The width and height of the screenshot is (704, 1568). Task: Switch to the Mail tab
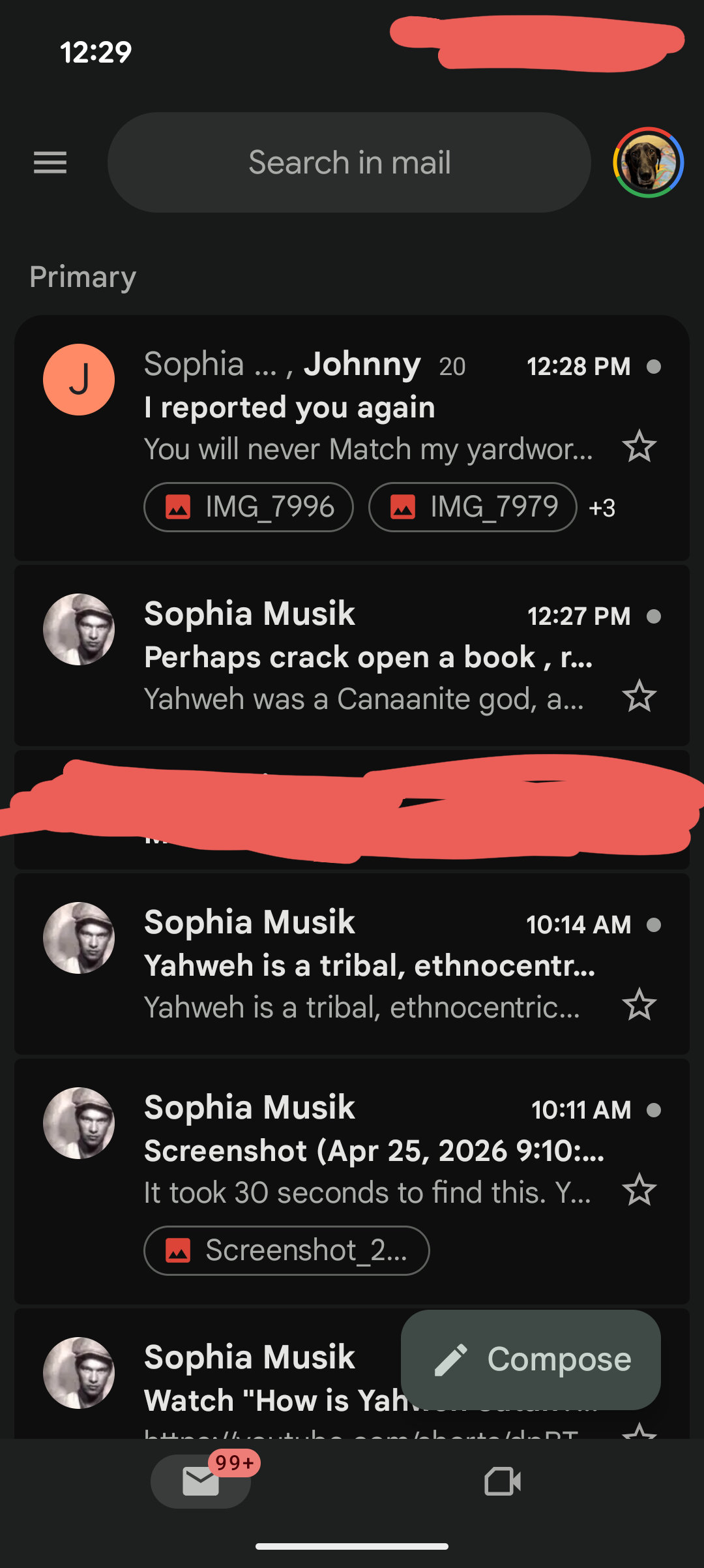coord(201,1481)
